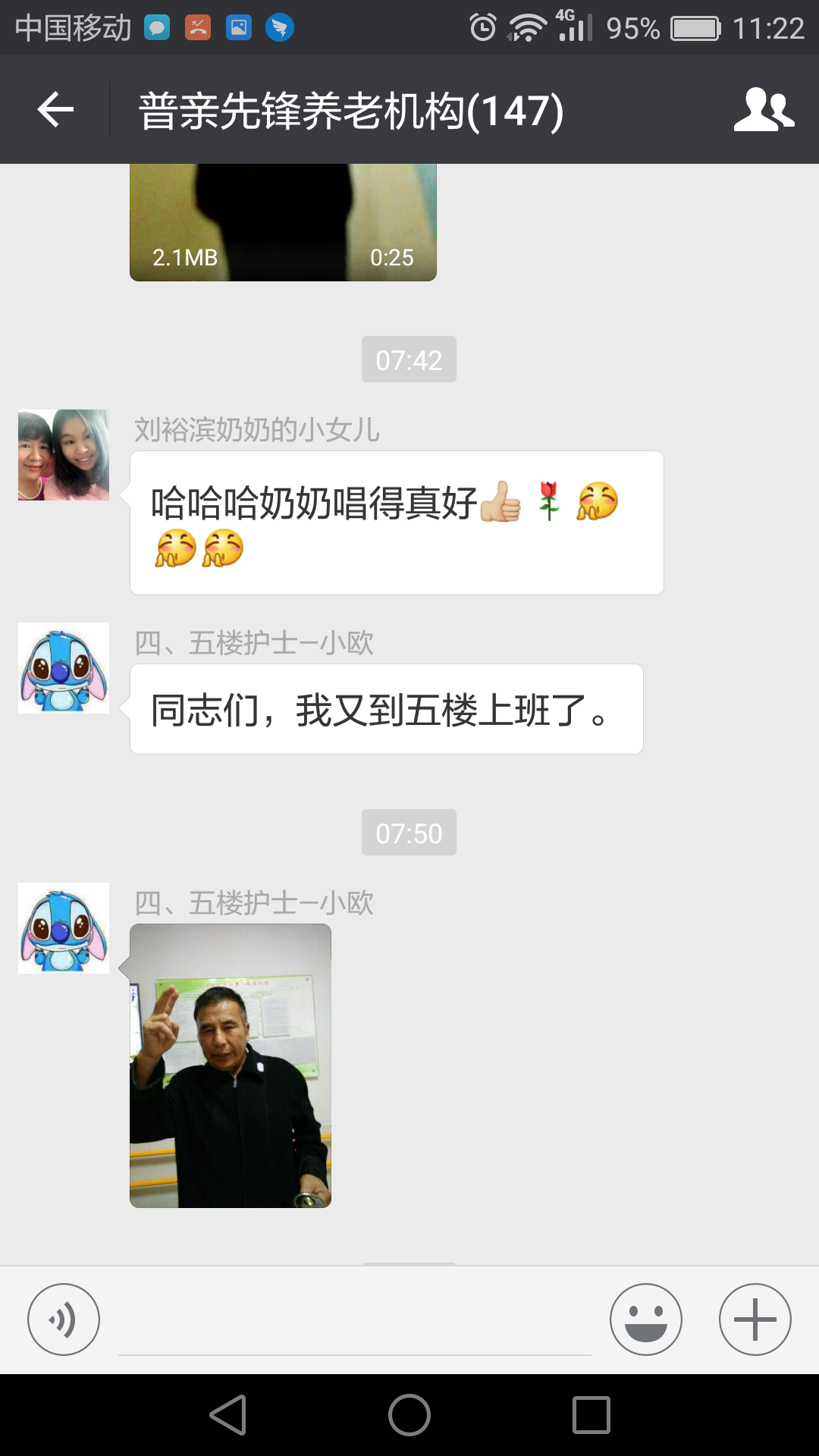Switch to voice message input
The width and height of the screenshot is (819, 1456).
64,1319
